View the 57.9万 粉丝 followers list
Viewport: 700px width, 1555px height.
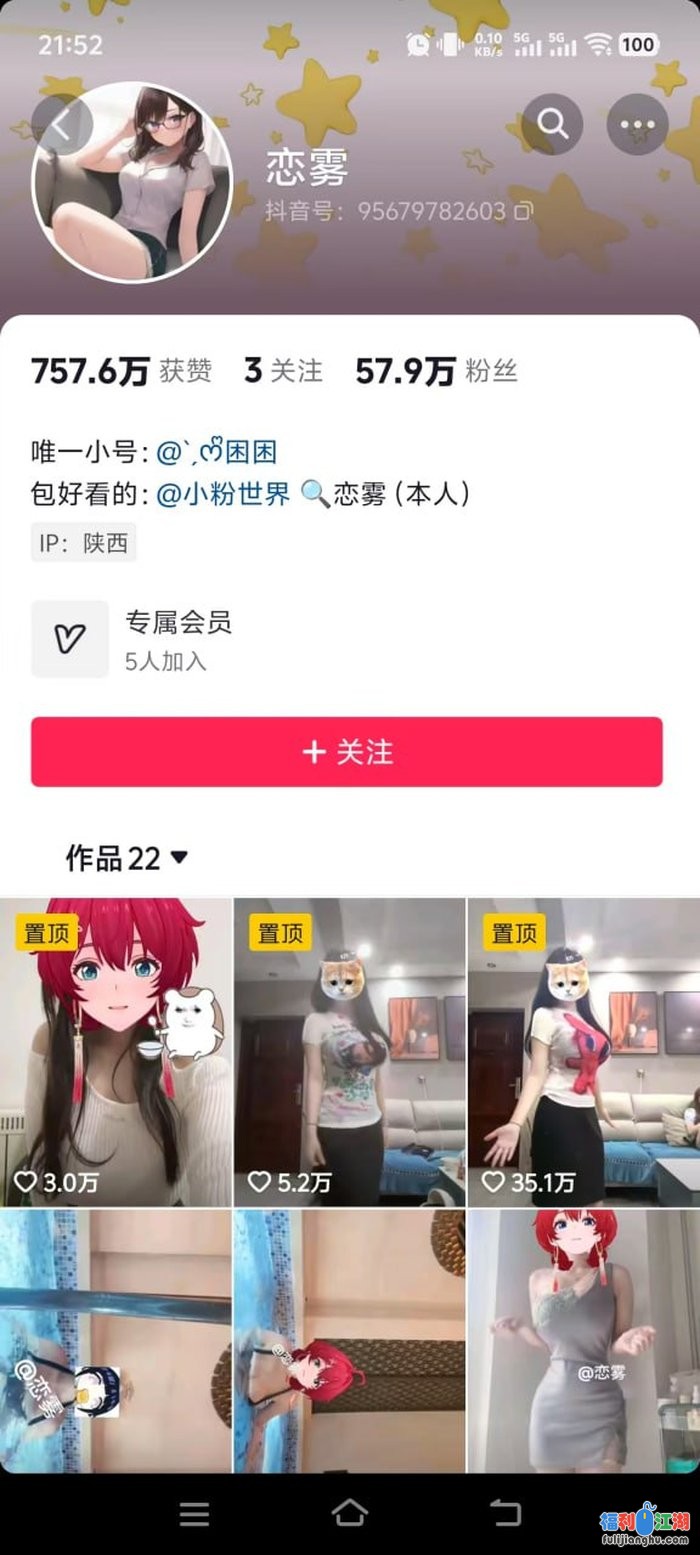pyautogui.click(x=436, y=371)
